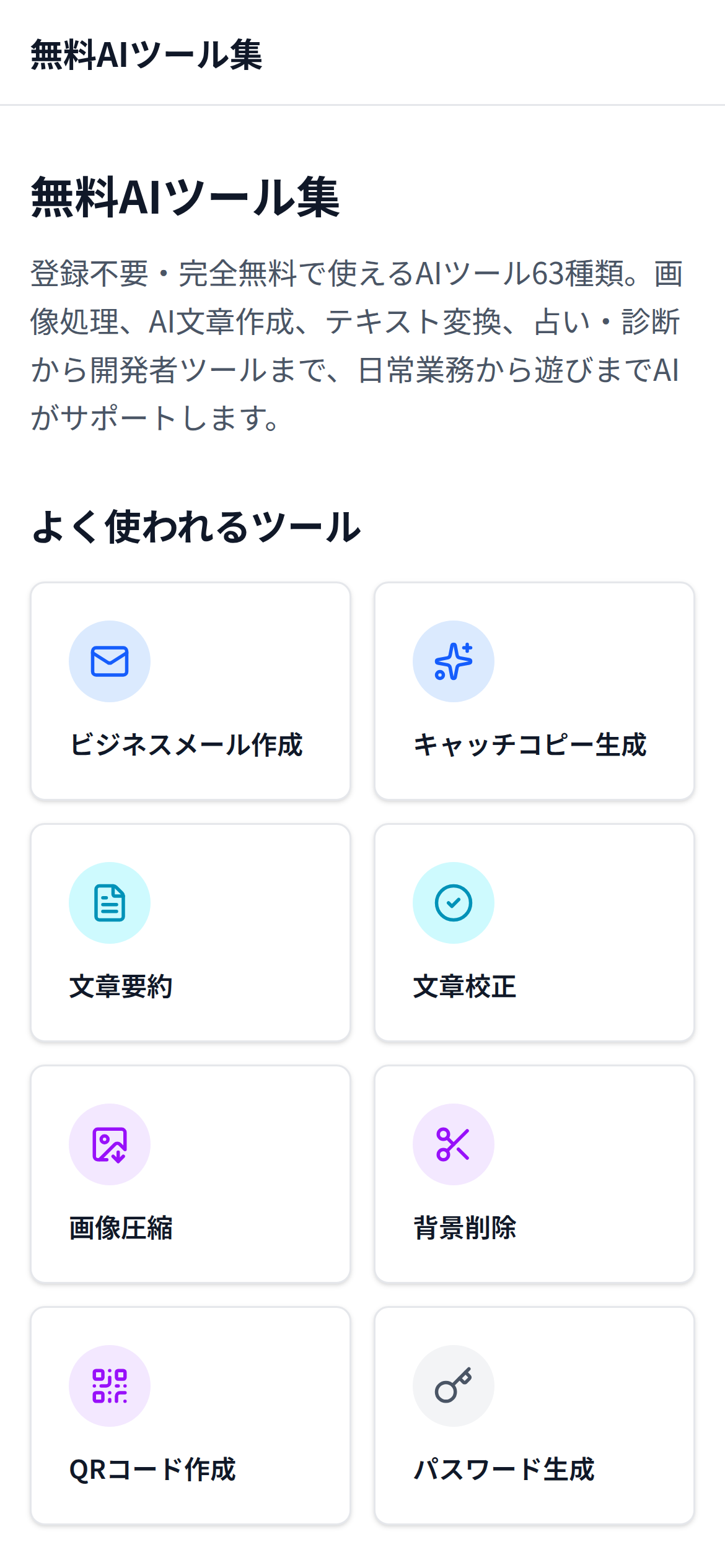725x1568 pixels.
Task: Click the key icon for パスワード生成
Action: 453,1386
